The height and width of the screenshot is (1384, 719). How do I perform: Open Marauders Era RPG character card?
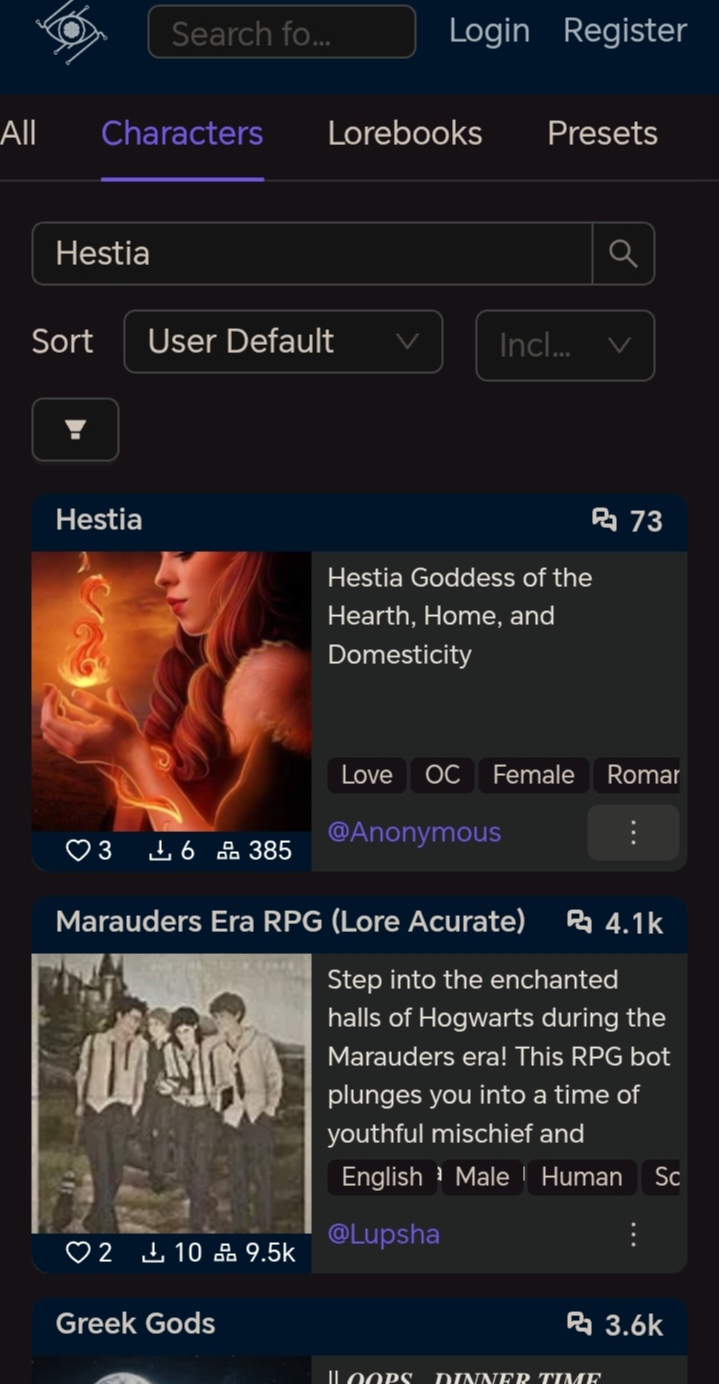pyautogui.click(x=290, y=921)
